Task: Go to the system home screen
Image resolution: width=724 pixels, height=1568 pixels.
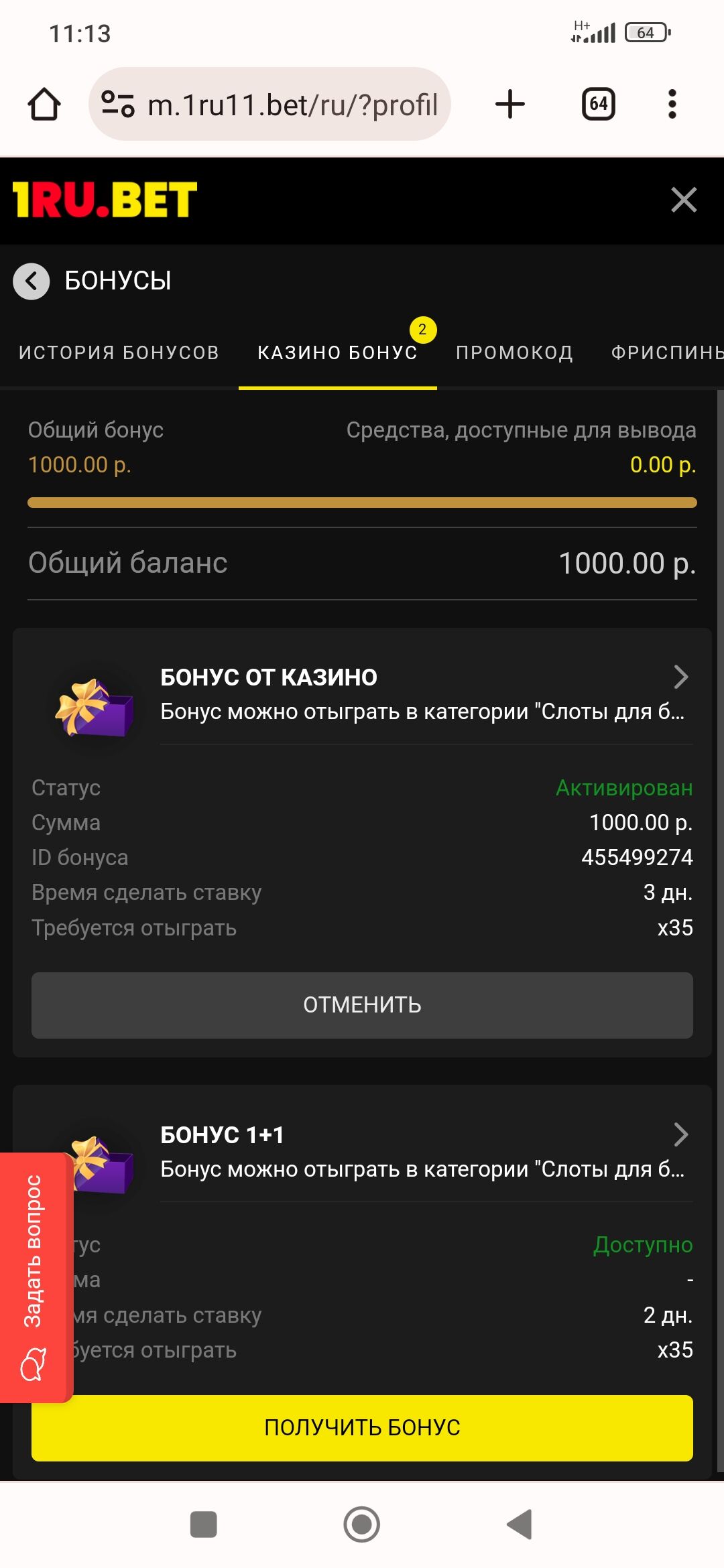Action: pos(362,1524)
